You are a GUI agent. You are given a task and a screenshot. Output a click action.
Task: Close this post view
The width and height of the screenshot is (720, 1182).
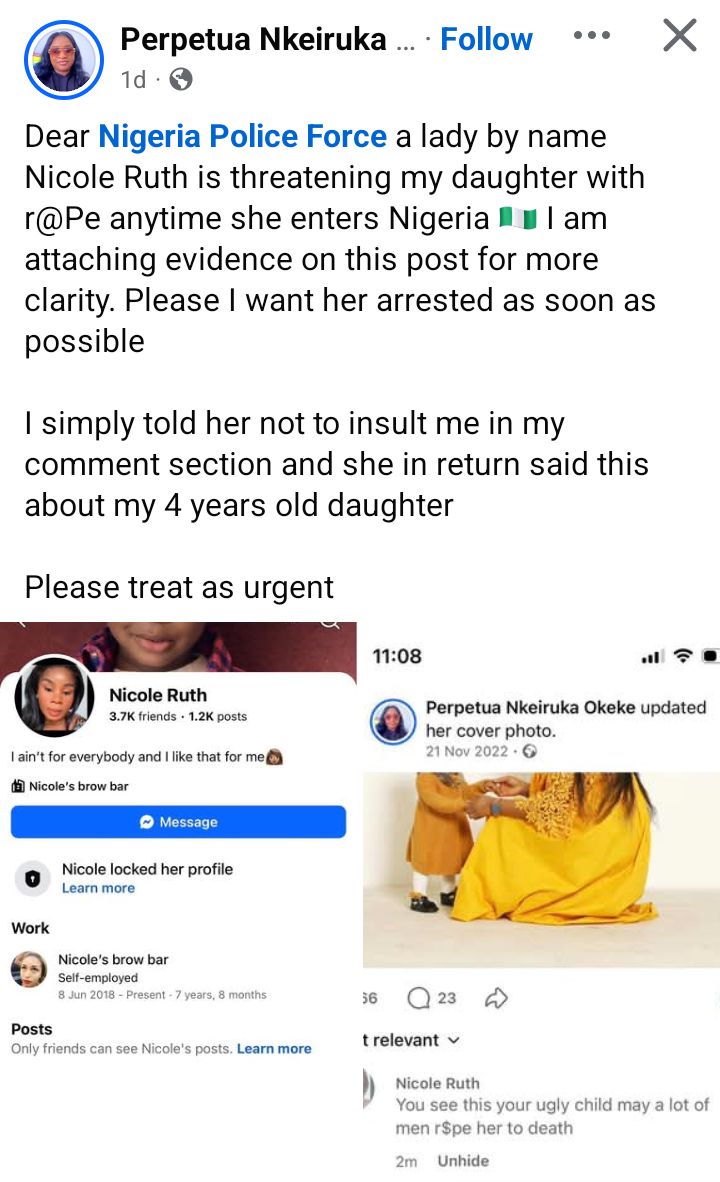[680, 36]
